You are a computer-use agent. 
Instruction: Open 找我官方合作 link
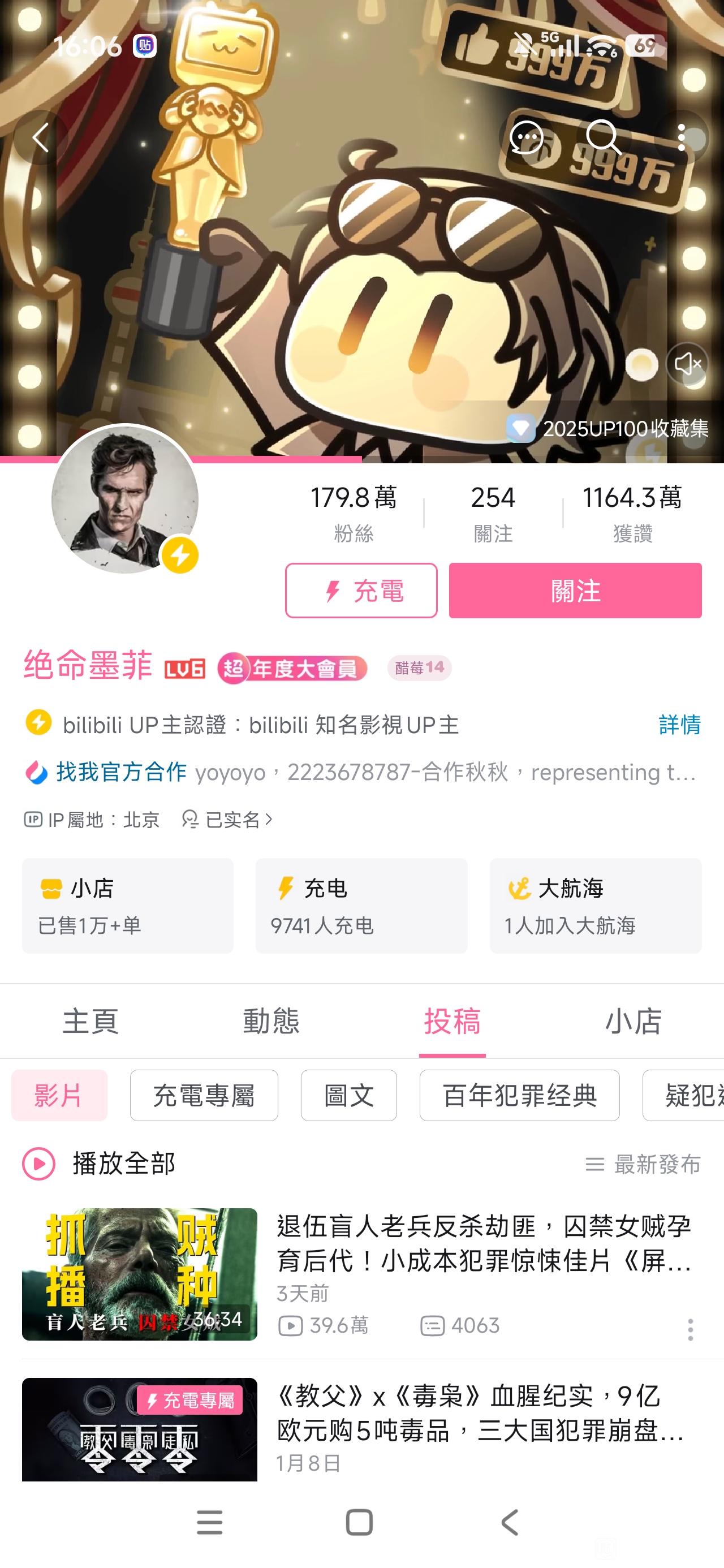click(121, 772)
